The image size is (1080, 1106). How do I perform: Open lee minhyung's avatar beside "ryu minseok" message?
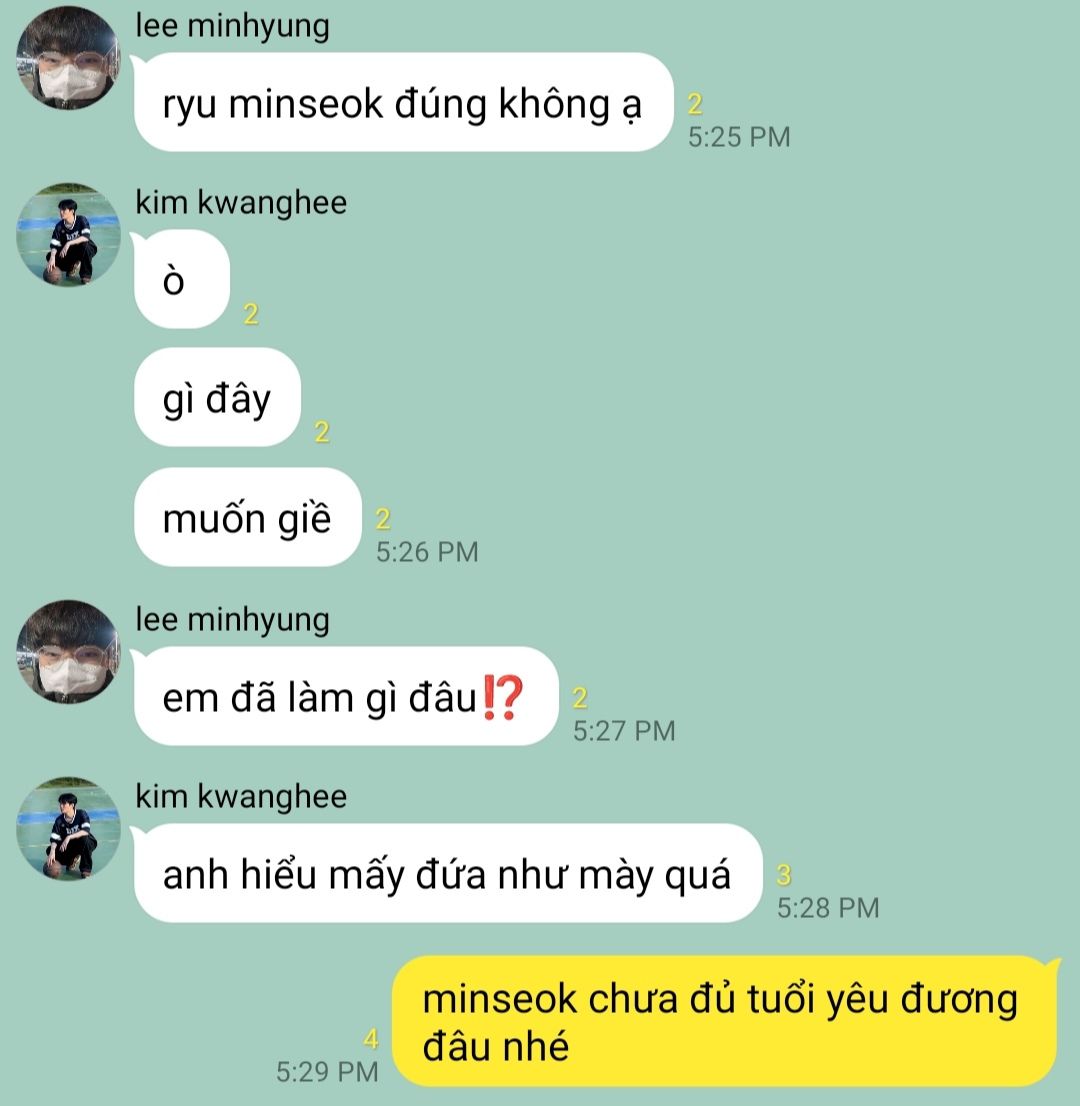pyautogui.click(x=69, y=59)
